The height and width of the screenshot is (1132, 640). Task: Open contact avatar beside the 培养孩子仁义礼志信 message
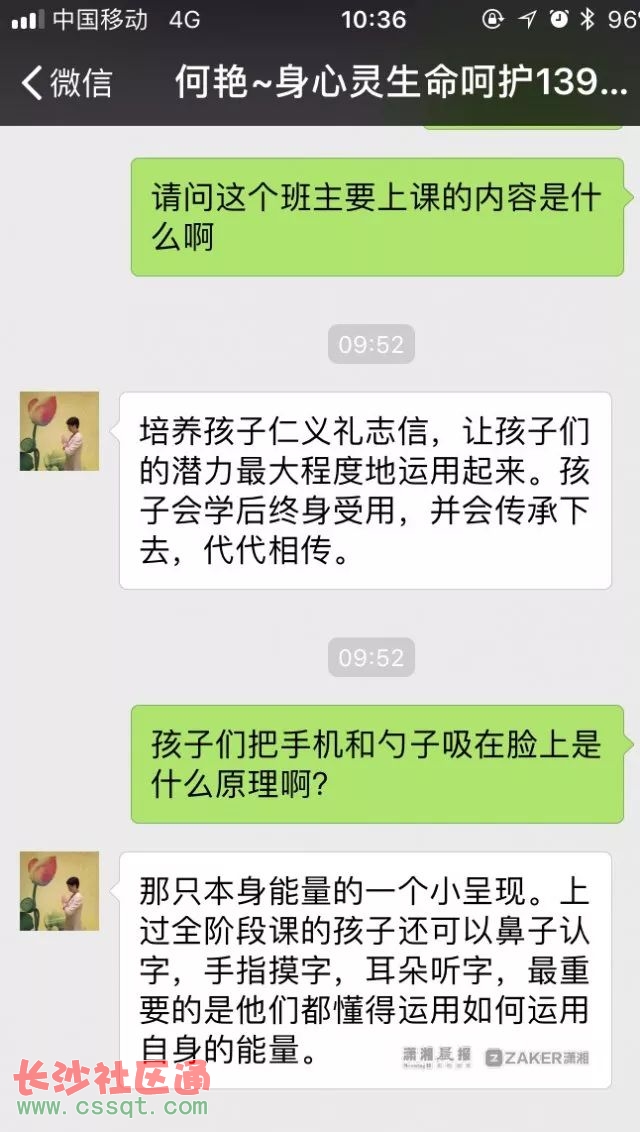tap(59, 431)
